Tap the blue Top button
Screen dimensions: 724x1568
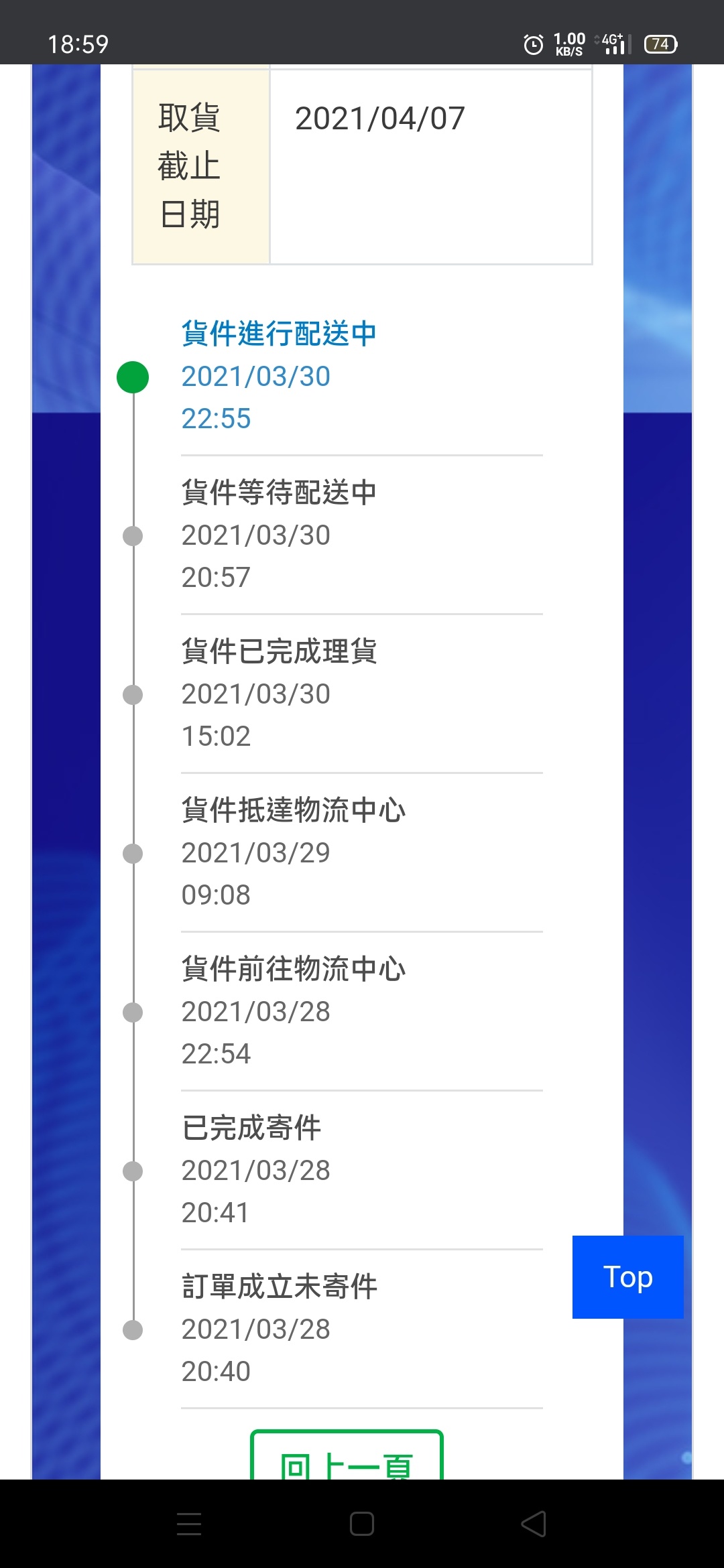click(627, 1277)
